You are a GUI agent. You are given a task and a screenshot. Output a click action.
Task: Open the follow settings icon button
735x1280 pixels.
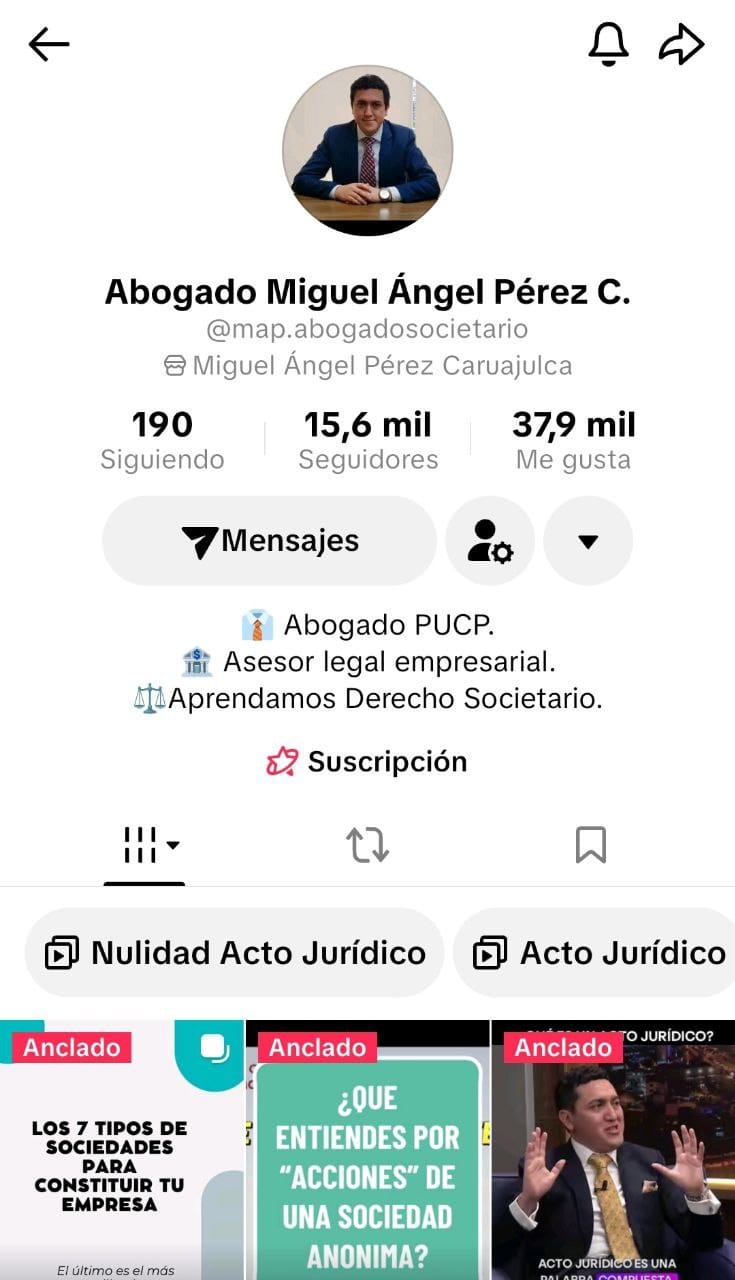[490, 541]
